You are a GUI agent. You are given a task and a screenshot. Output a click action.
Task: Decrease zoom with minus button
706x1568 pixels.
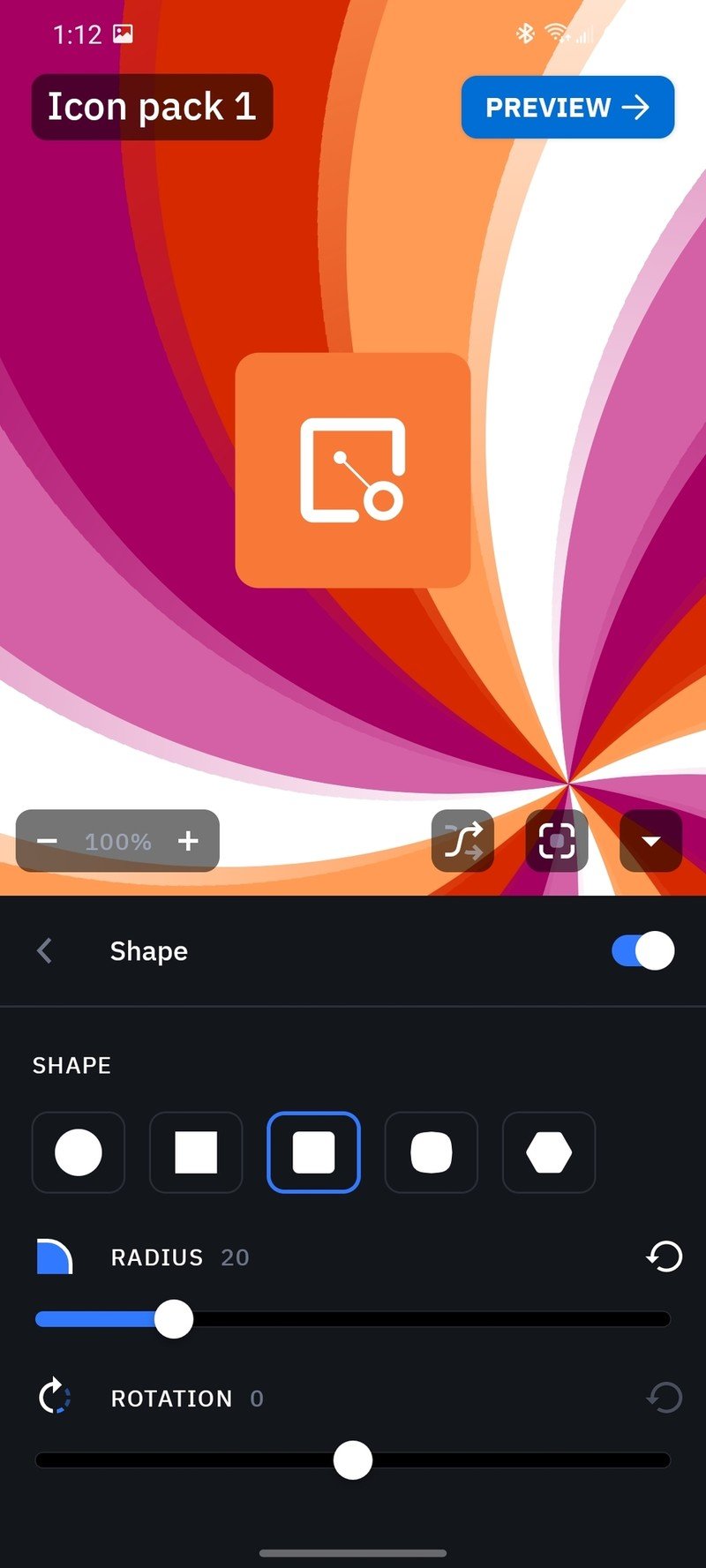[x=48, y=841]
